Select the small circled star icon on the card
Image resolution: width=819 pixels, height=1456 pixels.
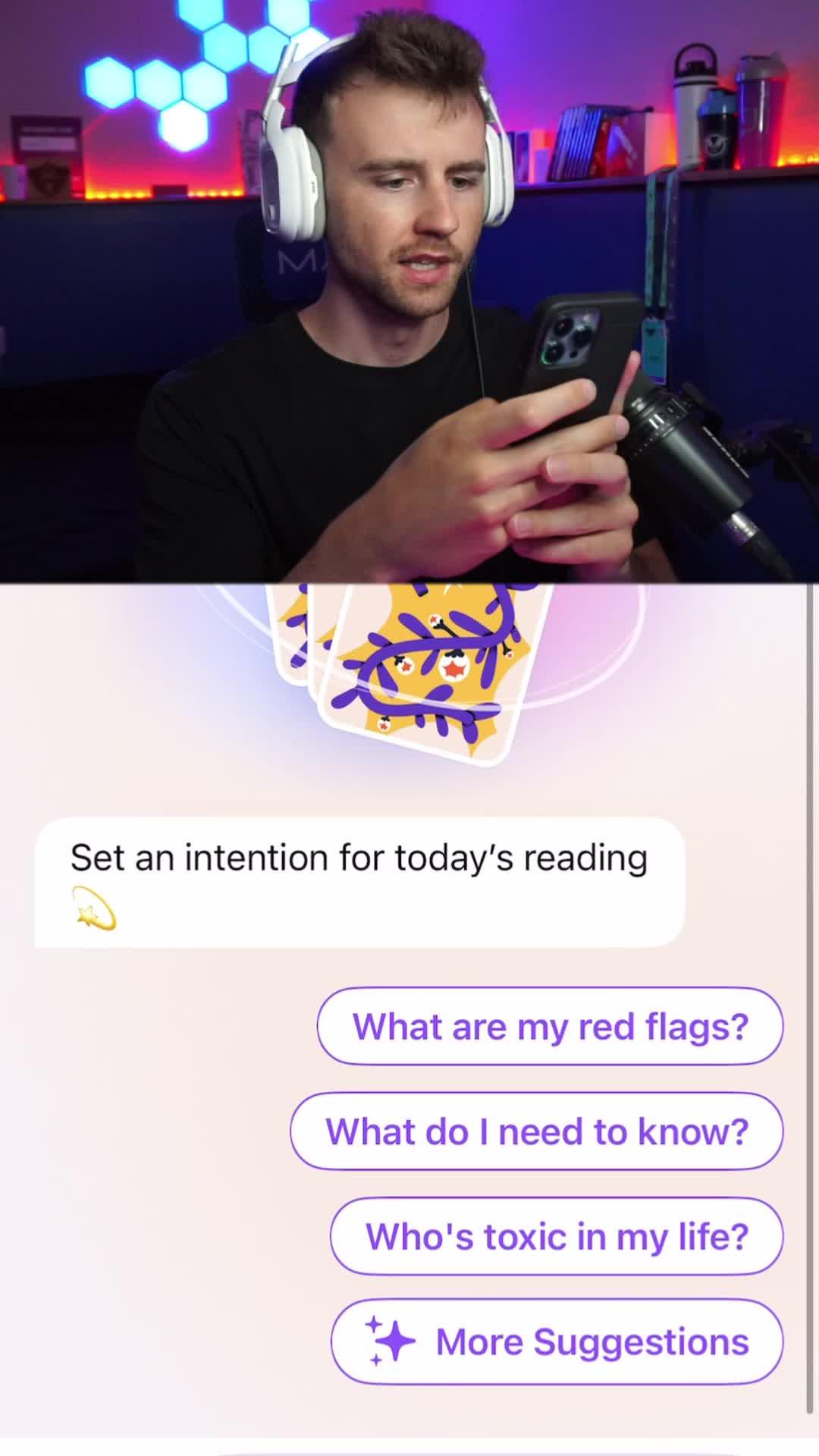pyautogui.click(x=404, y=667)
